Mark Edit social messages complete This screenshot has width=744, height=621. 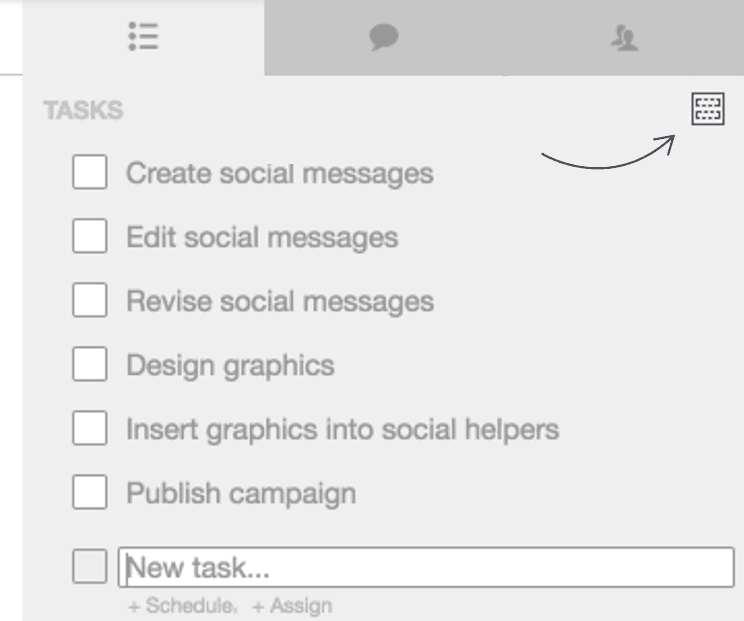[90, 237]
